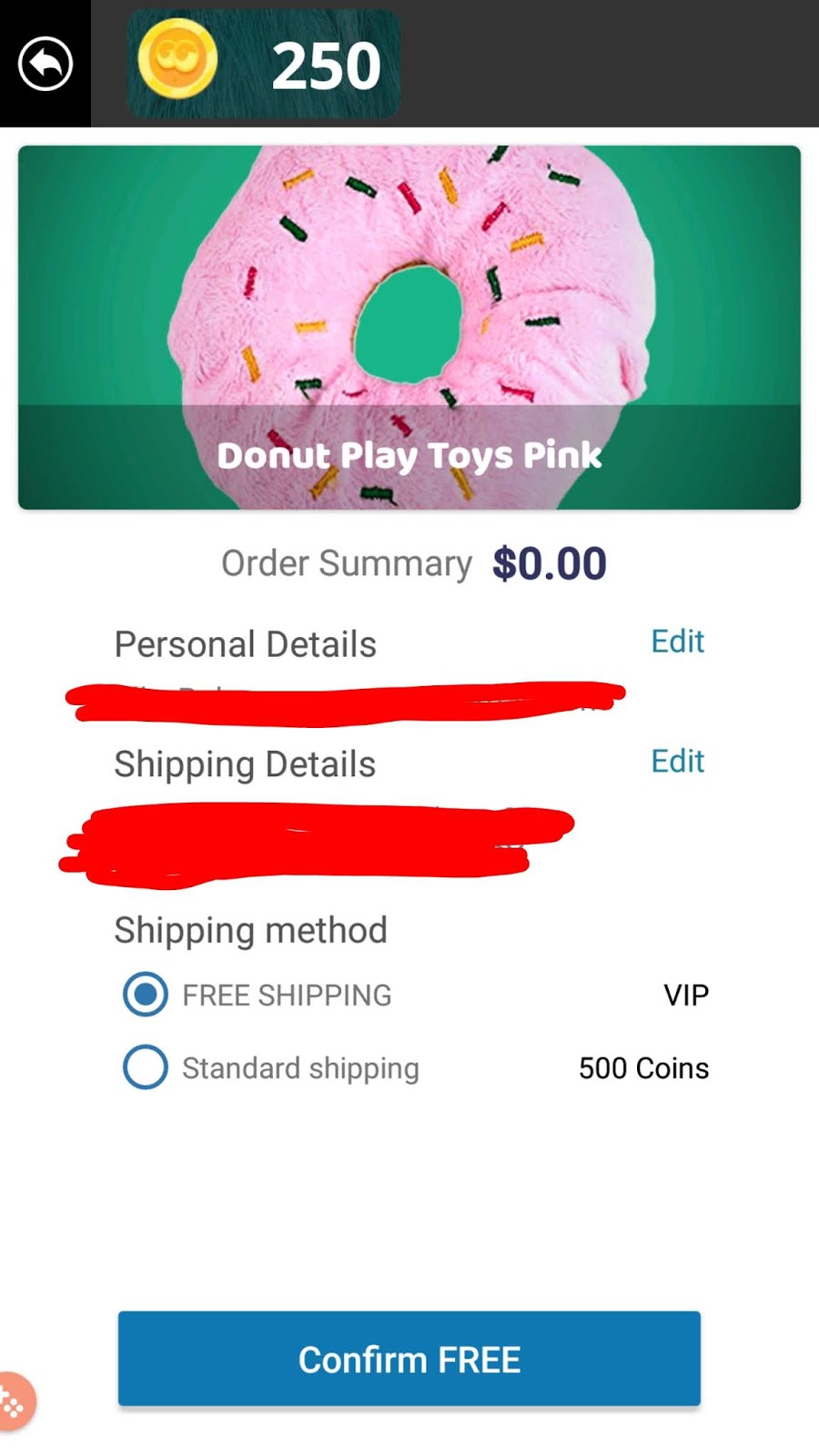Open the floating orange game icon
This screenshot has height=1456, width=819.
coord(13,1401)
